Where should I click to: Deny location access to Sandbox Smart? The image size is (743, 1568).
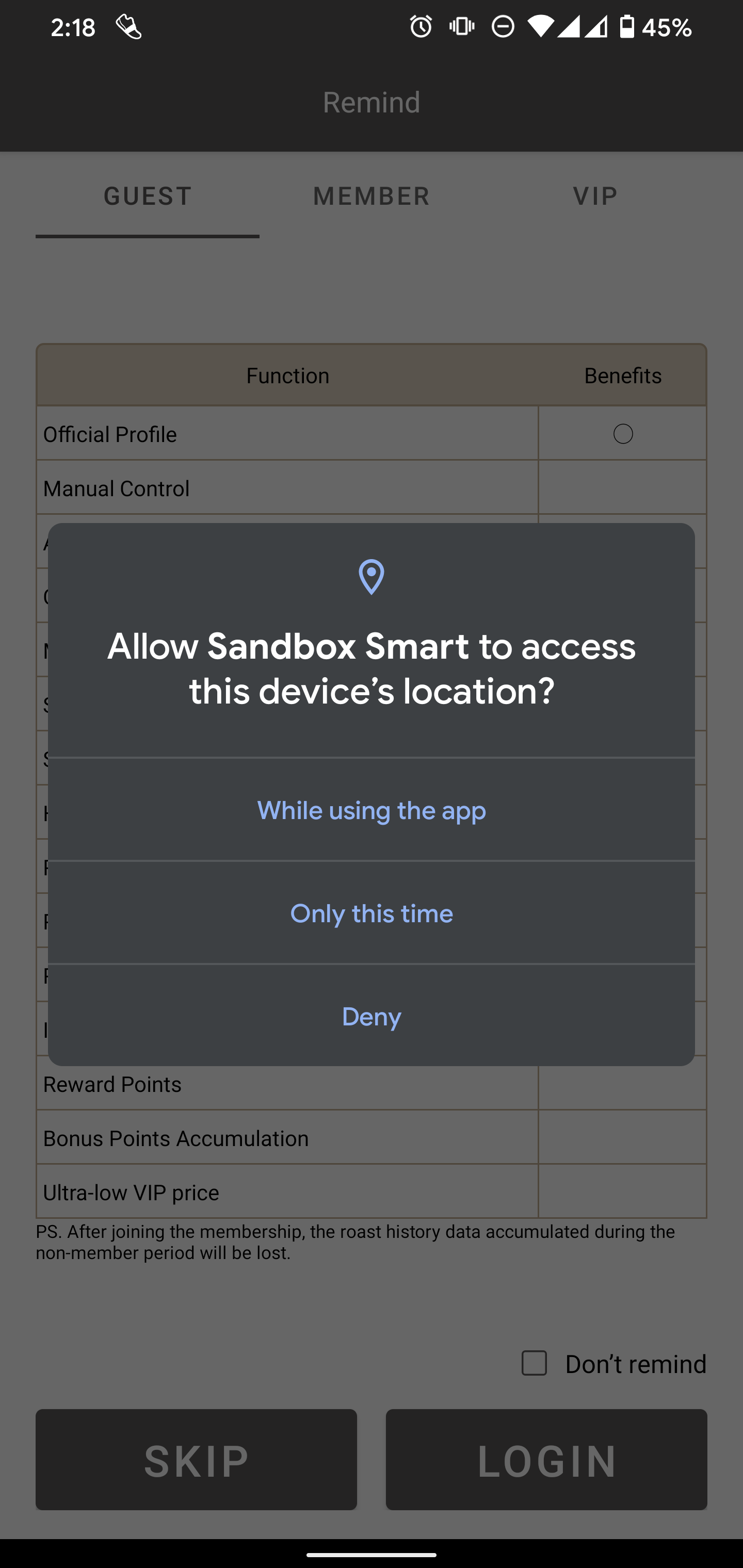pos(372,1016)
